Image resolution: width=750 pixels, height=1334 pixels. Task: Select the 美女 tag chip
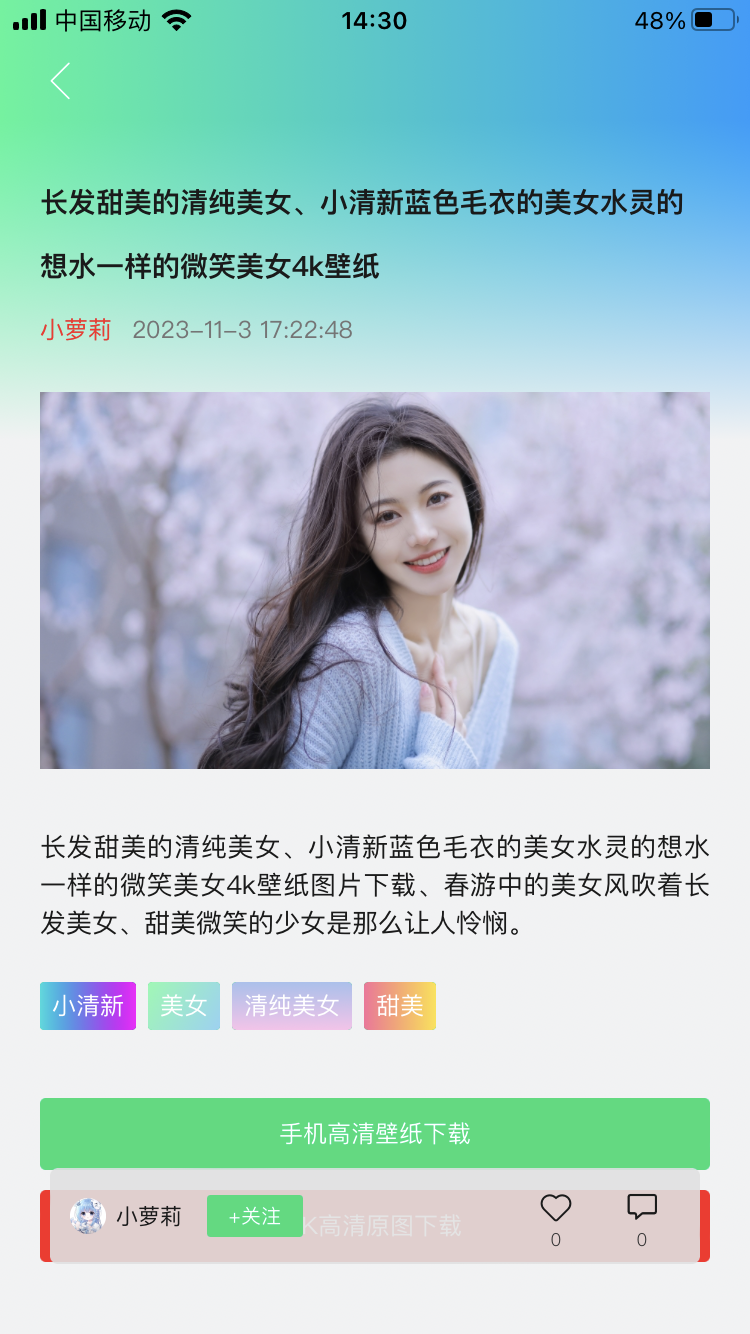point(184,1006)
